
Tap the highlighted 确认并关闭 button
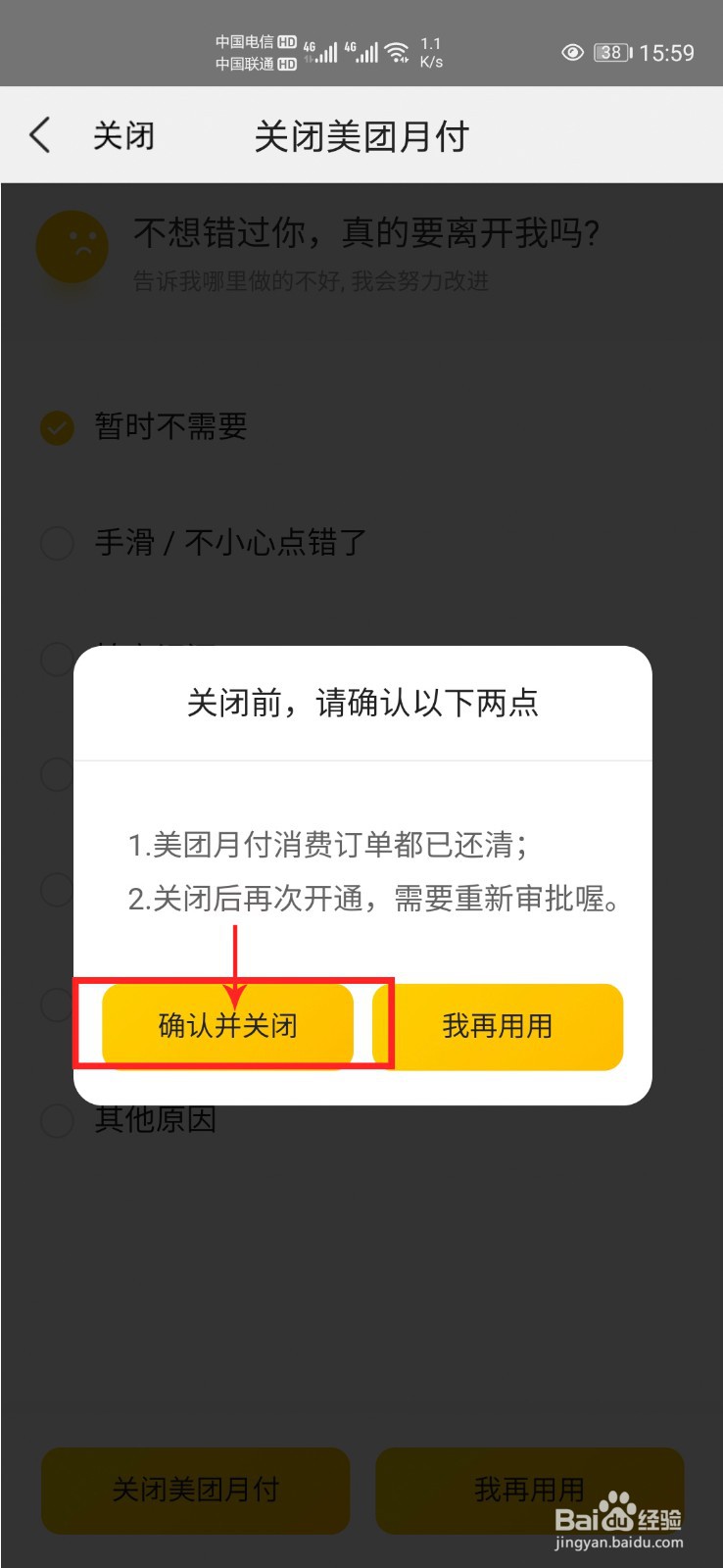click(x=227, y=1025)
